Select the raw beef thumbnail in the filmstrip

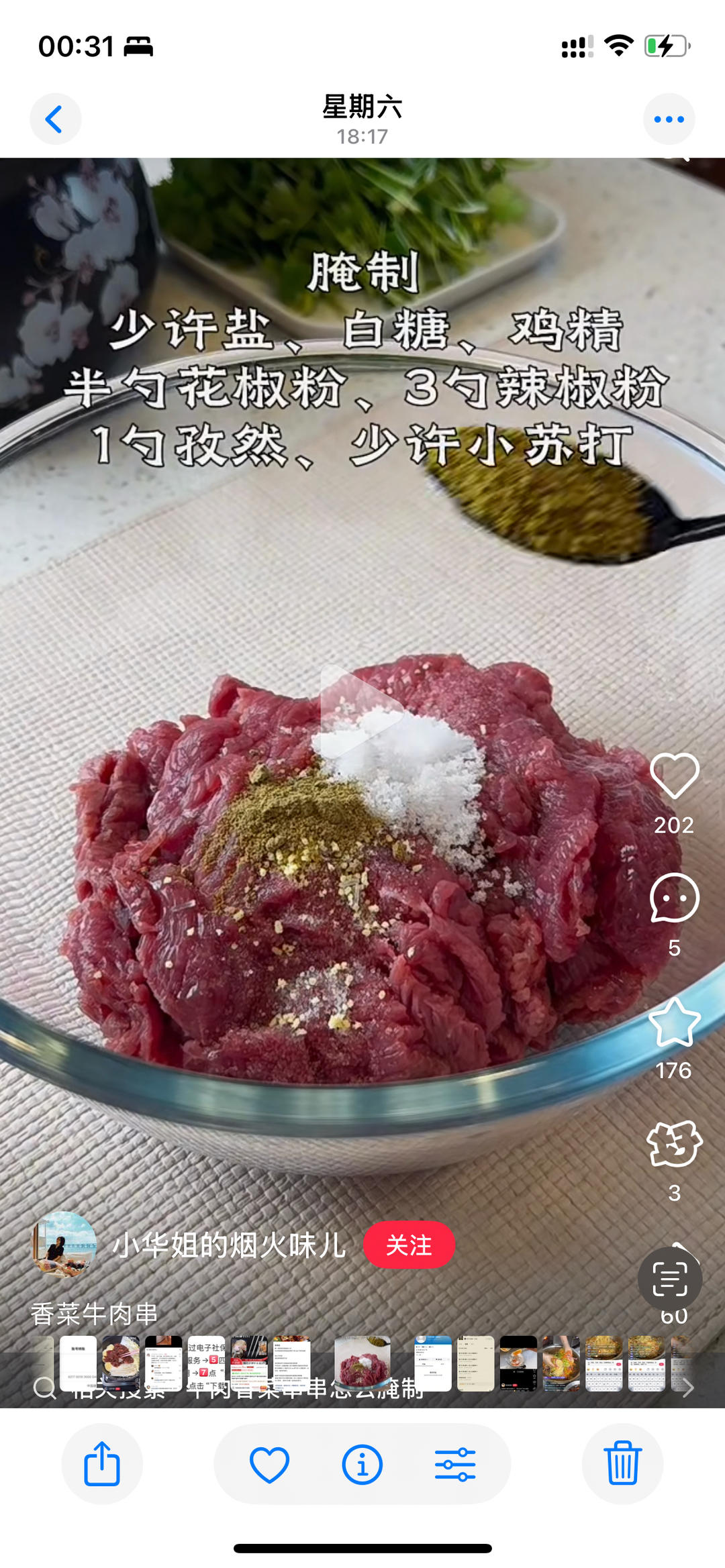[362, 1363]
